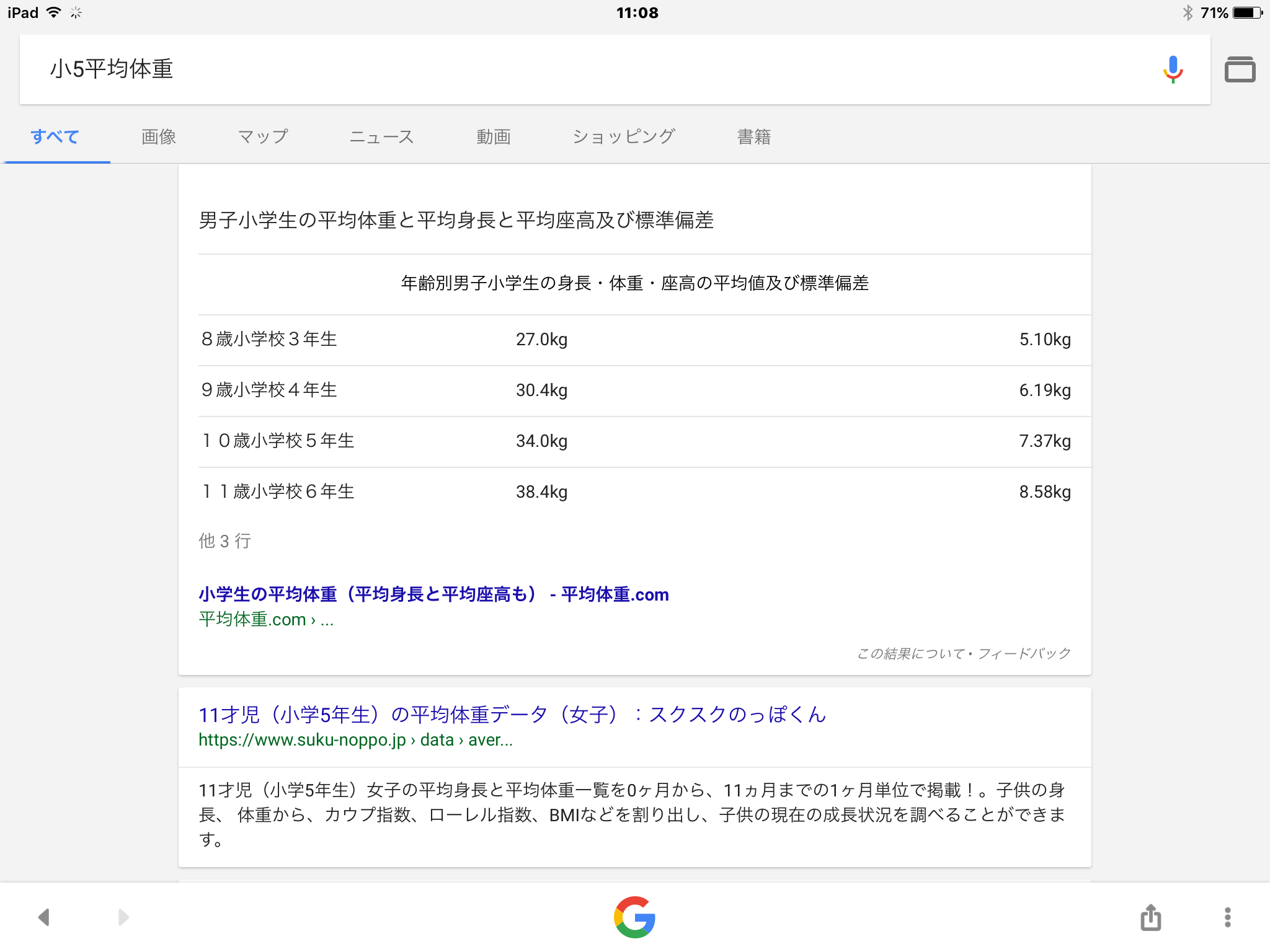Share this page
Screen dimensions: 1270x952
click(1150, 917)
